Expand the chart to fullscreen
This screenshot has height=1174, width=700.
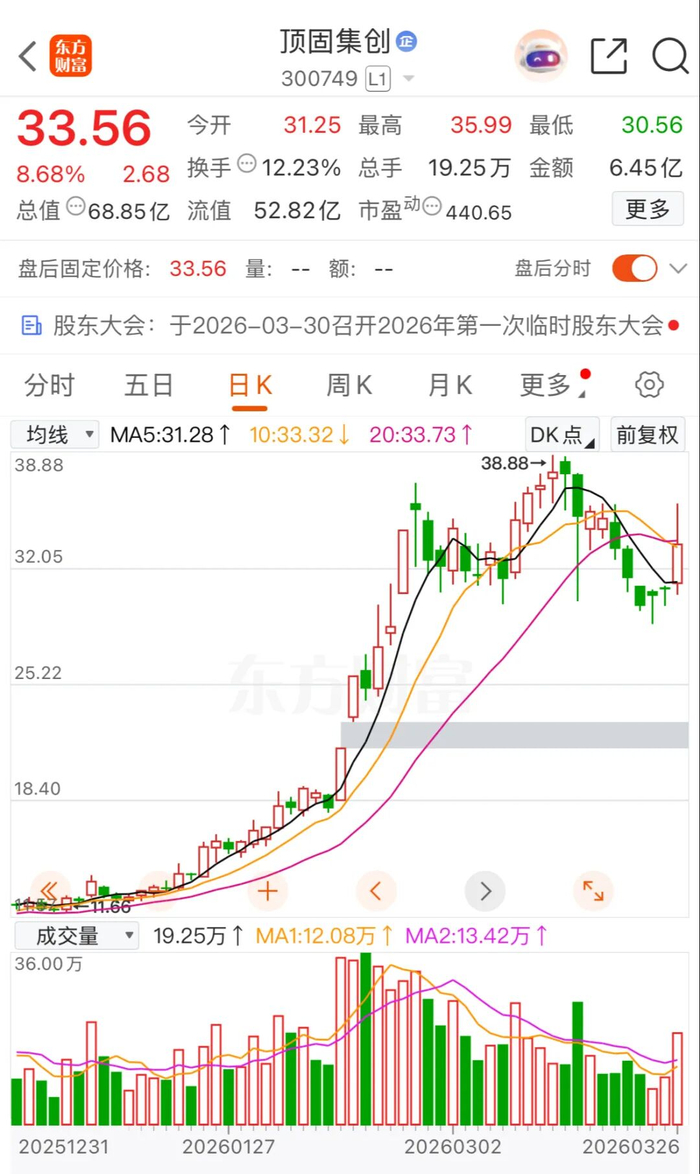click(593, 889)
